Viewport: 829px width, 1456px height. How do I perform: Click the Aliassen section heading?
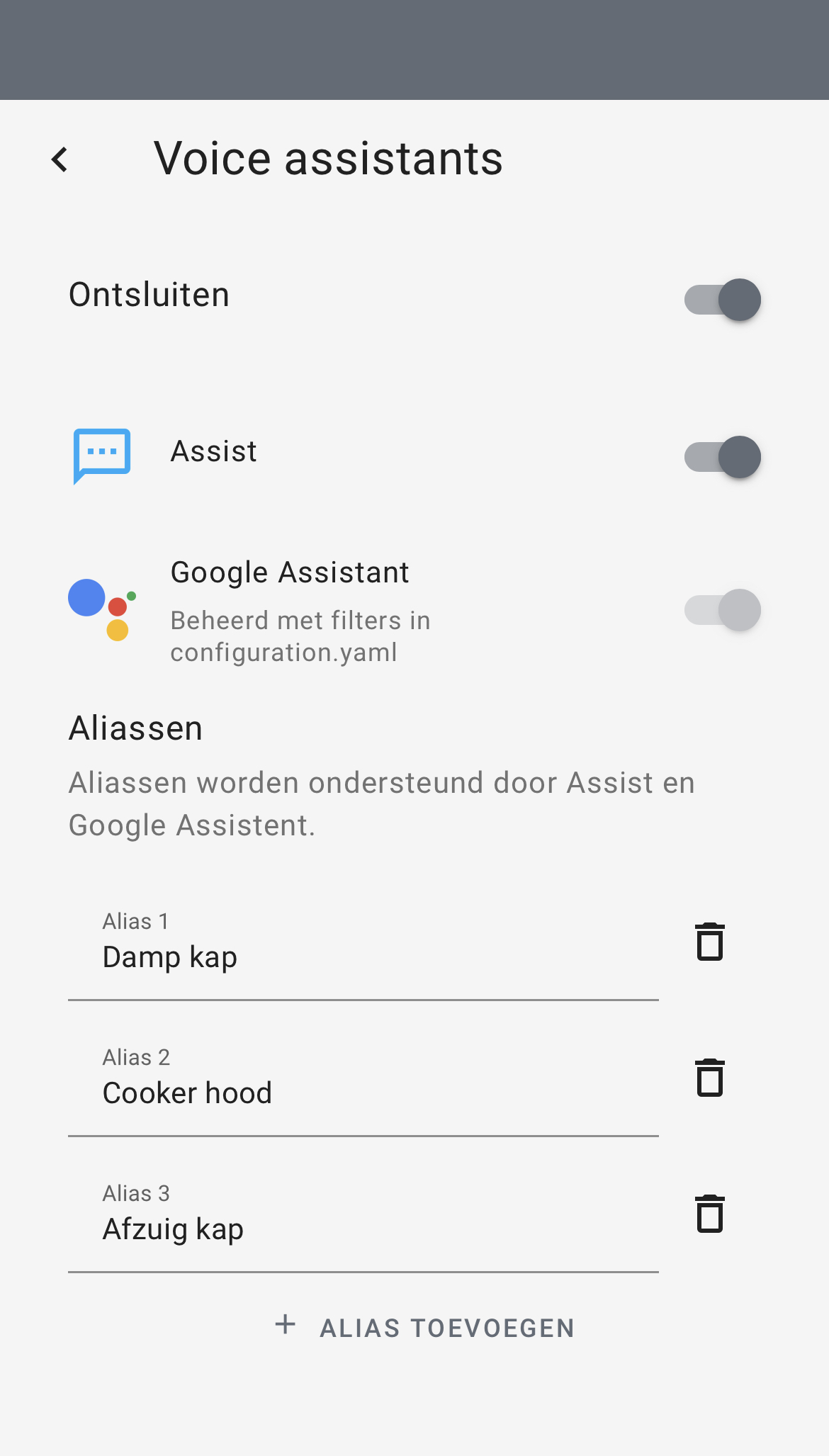[x=135, y=728]
